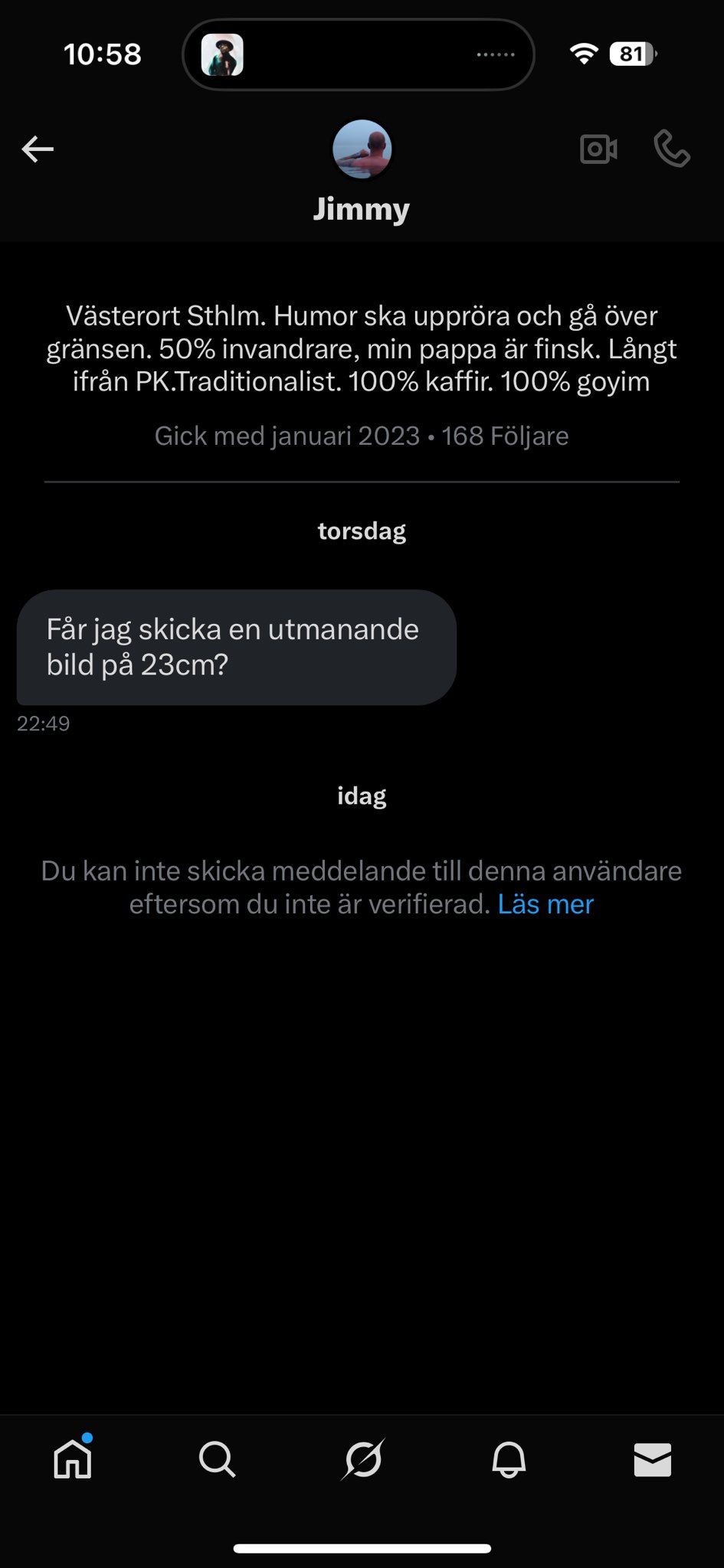Open the Grok tab
724x1568 pixels.
pyautogui.click(x=362, y=1459)
